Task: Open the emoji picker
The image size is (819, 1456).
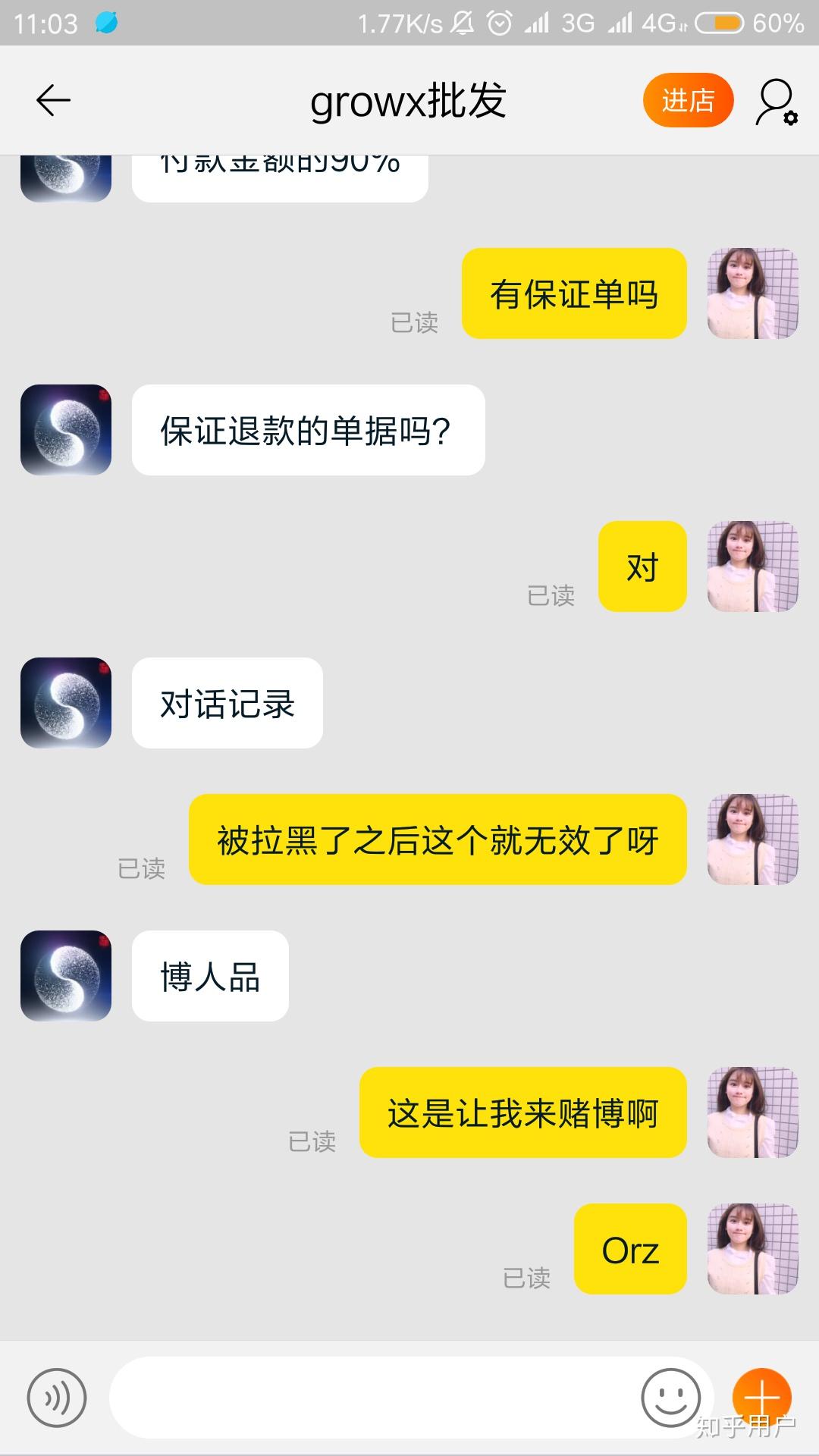Action: [670, 1398]
